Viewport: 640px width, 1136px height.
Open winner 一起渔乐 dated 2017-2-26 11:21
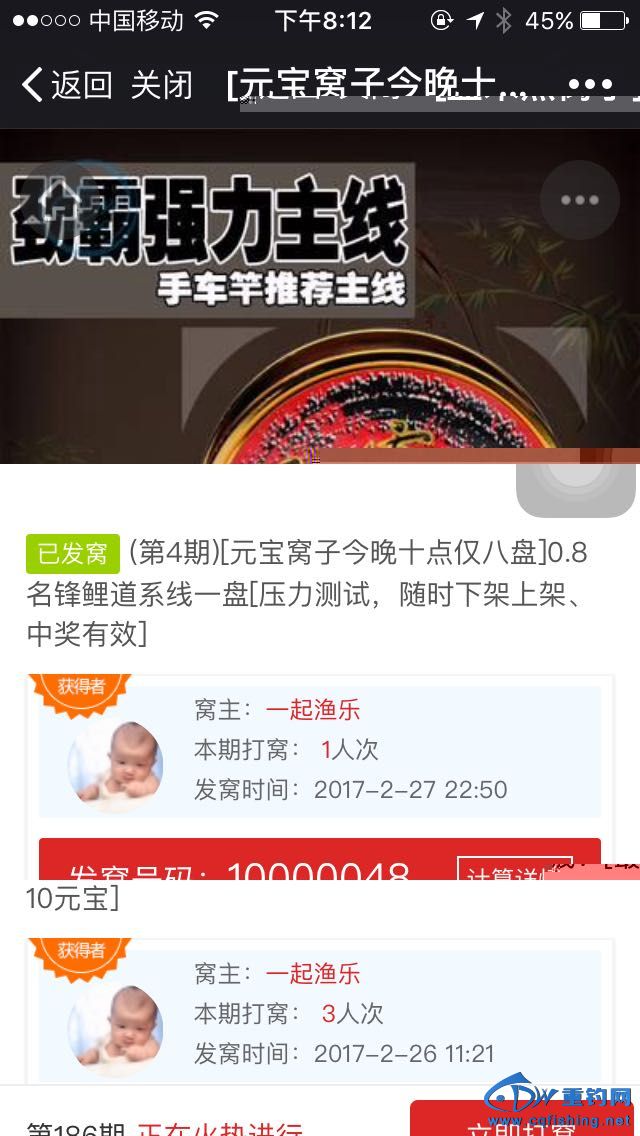tap(320, 1013)
